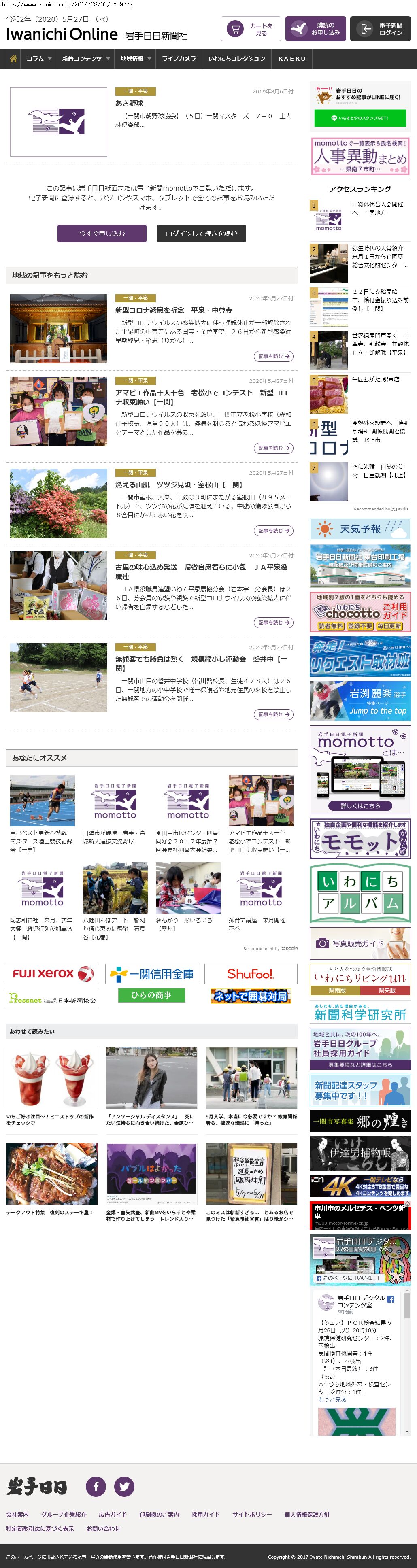
Task: Read more of 新型コロナ終息を祈念 article
Action: click(x=273, y=356)
